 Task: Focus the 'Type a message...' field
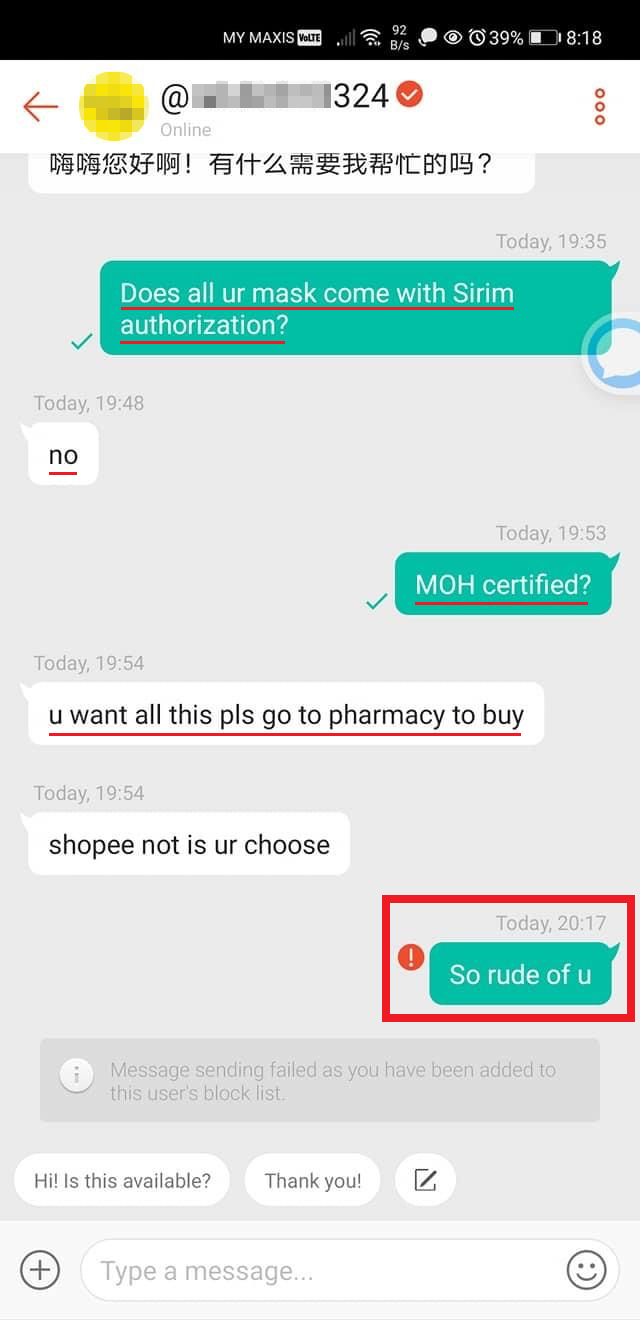pos(320,1271)
